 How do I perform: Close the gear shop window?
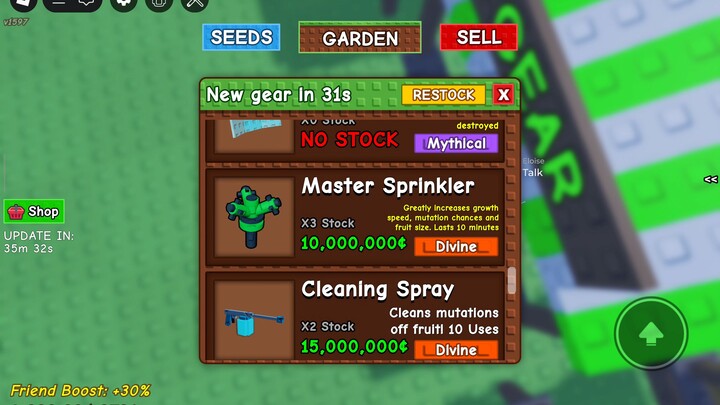pyautogui.click(x=503, y=95)
